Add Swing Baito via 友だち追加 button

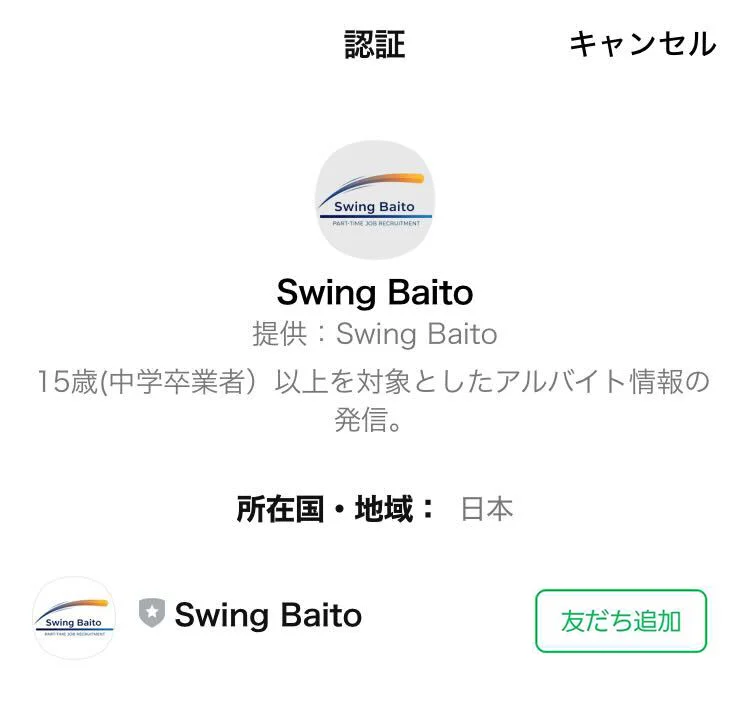point(621,621)
